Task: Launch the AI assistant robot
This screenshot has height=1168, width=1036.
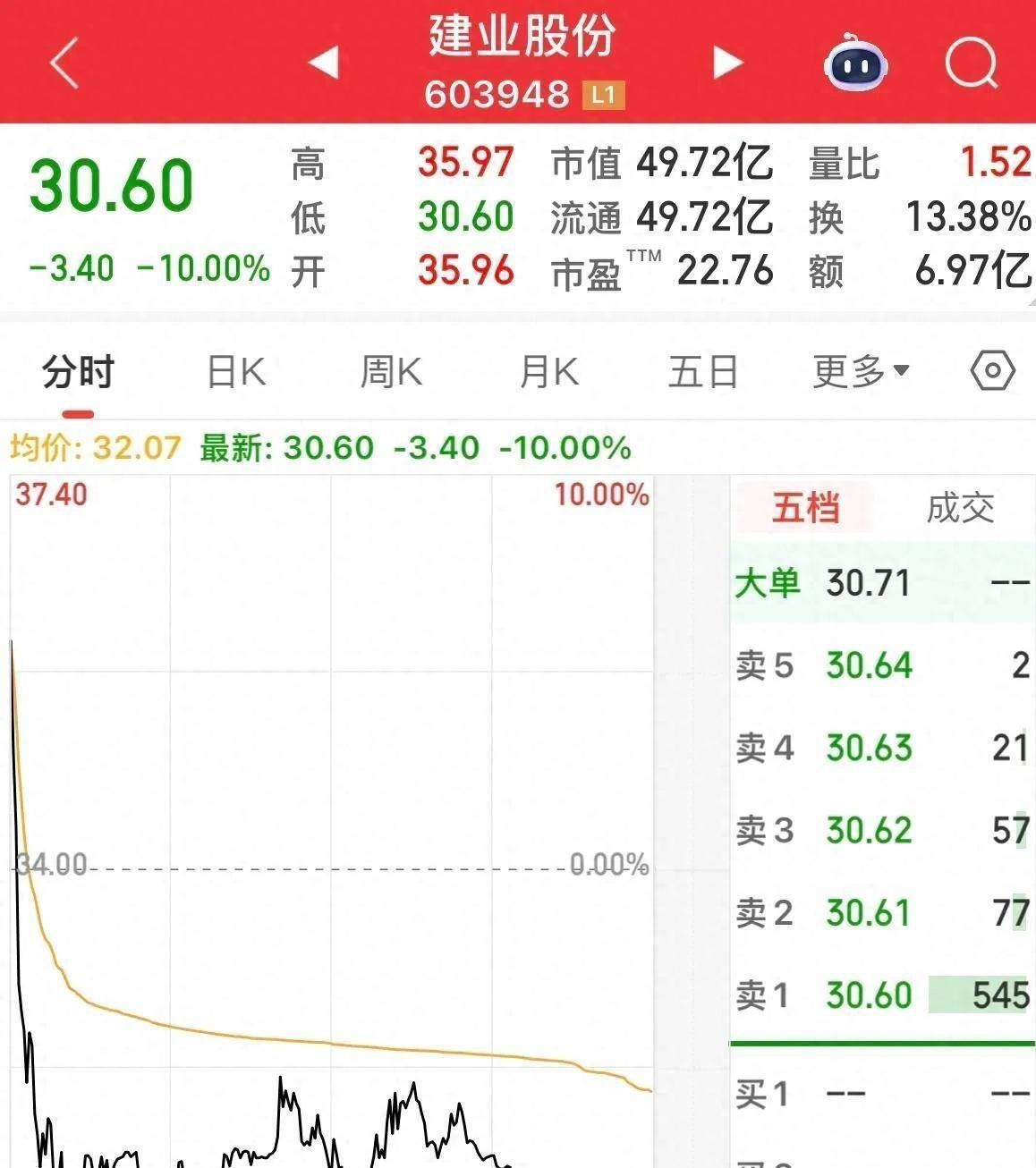Action: click(x=855, y=64)
